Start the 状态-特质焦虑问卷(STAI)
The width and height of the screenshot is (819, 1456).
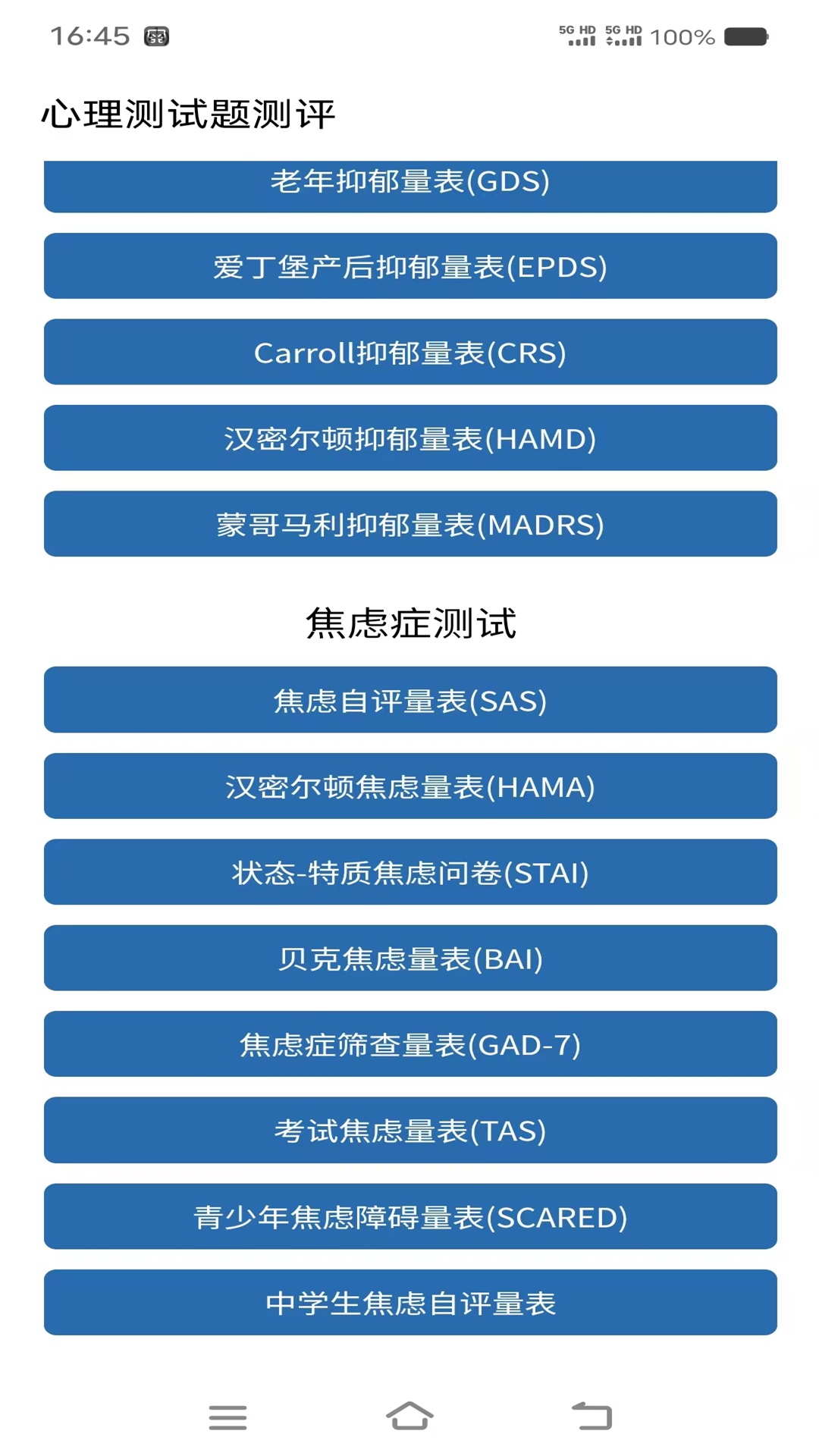409,873
